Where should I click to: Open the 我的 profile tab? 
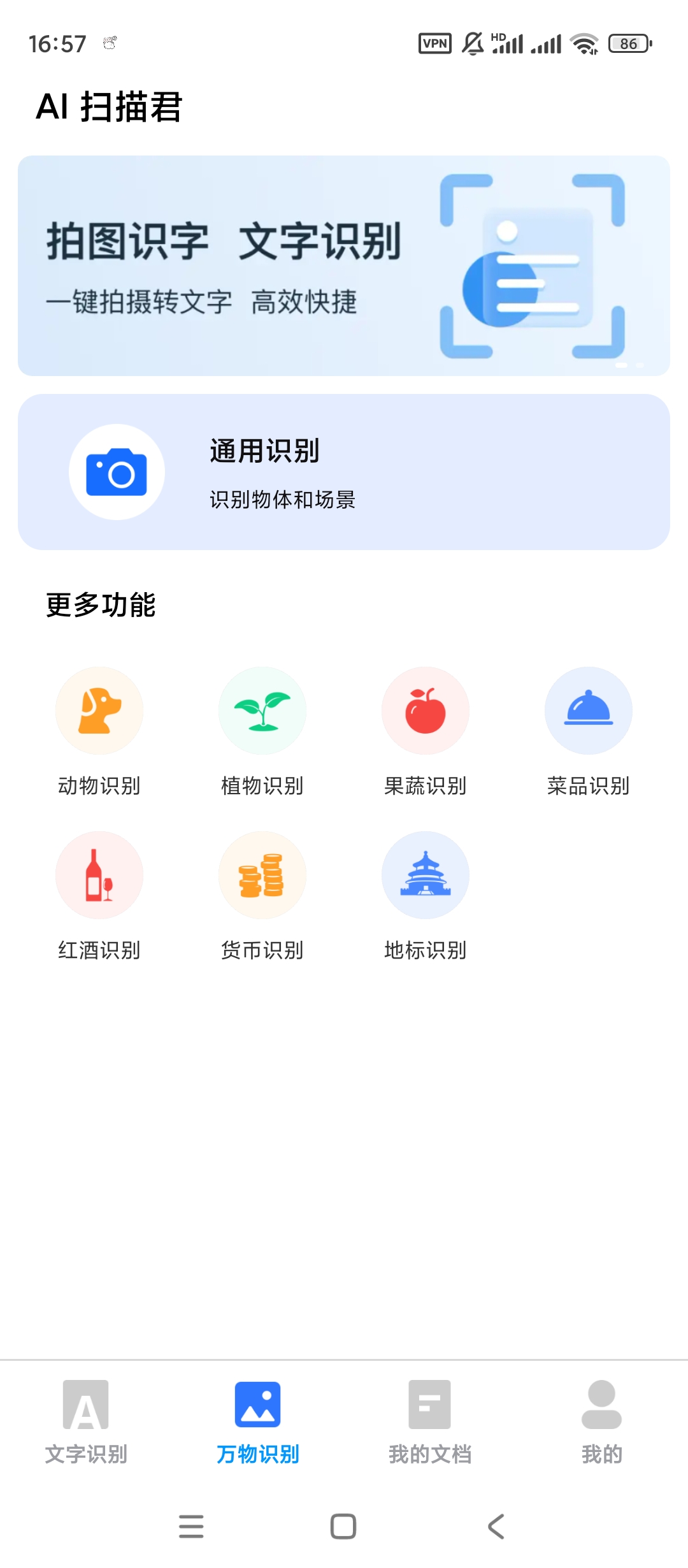click(x=602, y=1423)
